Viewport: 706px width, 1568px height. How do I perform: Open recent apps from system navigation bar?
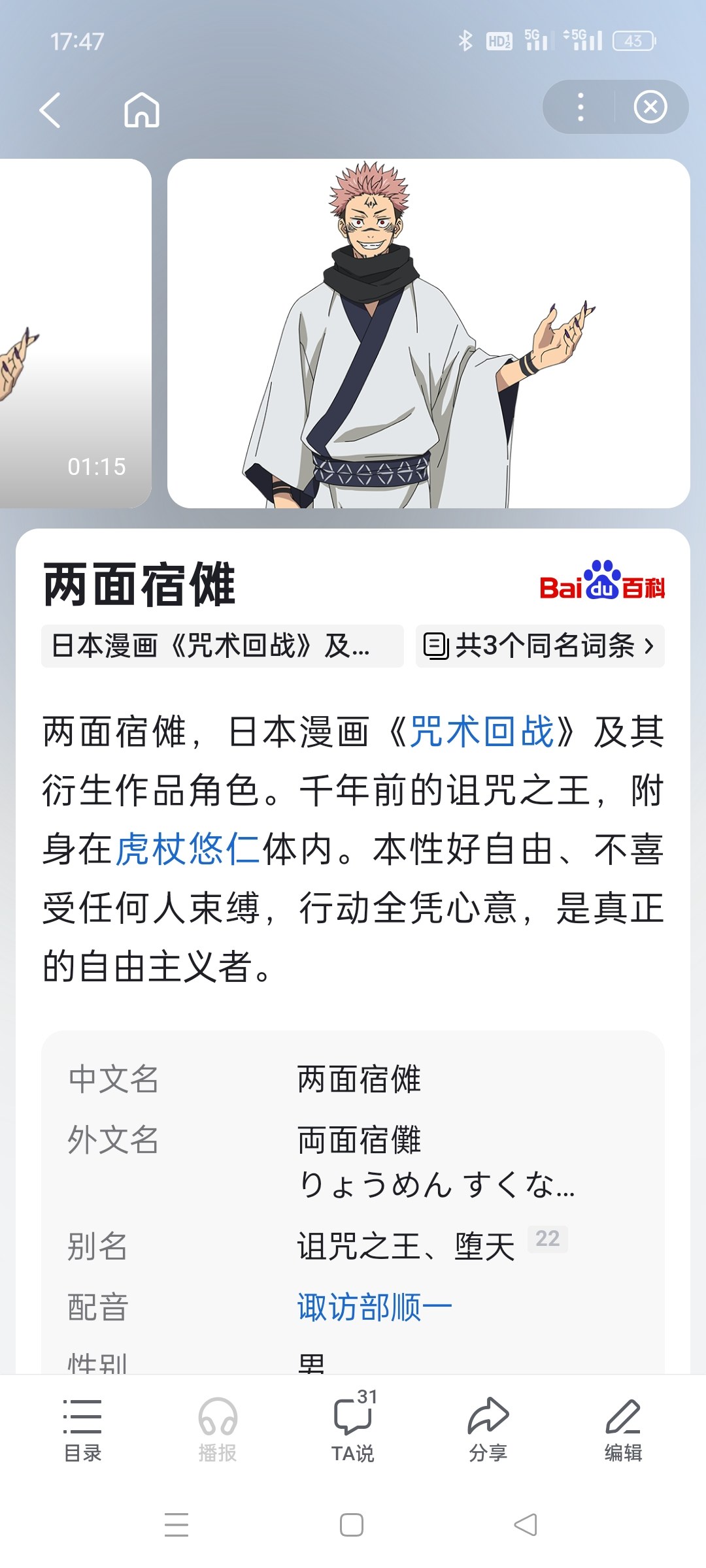pos(176,1525)
